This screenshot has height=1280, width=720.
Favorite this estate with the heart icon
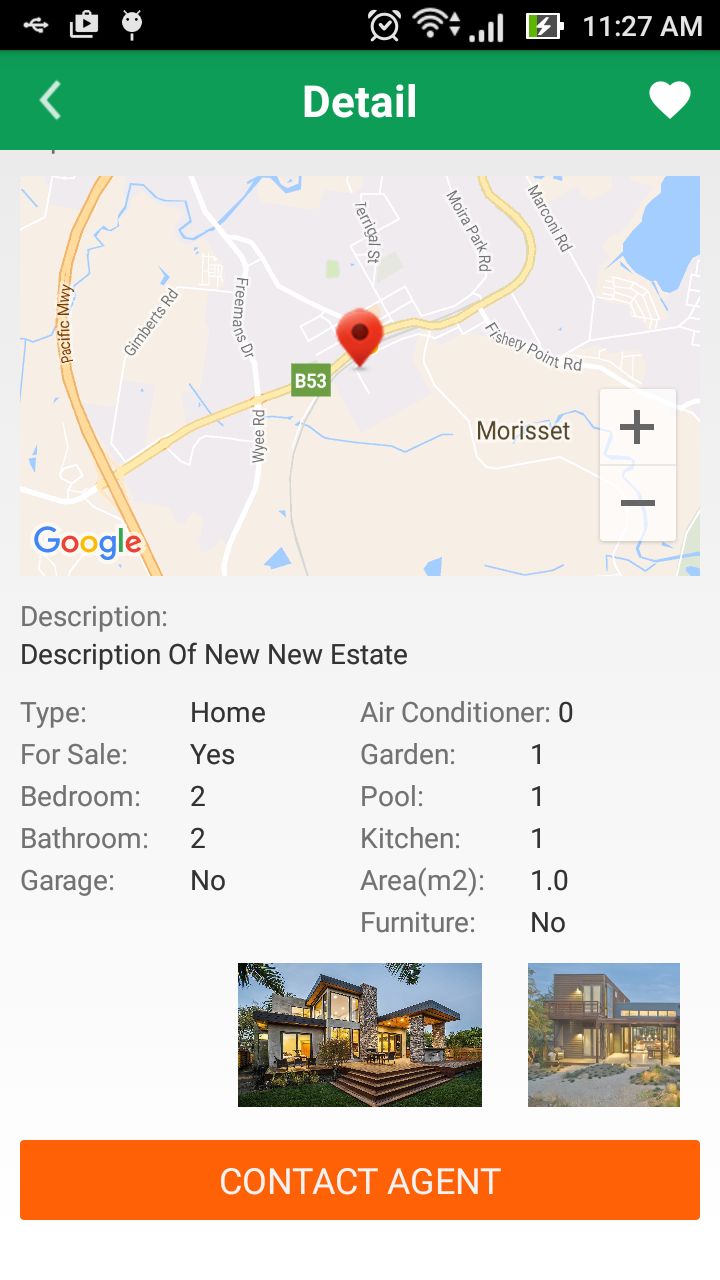tap(669, 101)
